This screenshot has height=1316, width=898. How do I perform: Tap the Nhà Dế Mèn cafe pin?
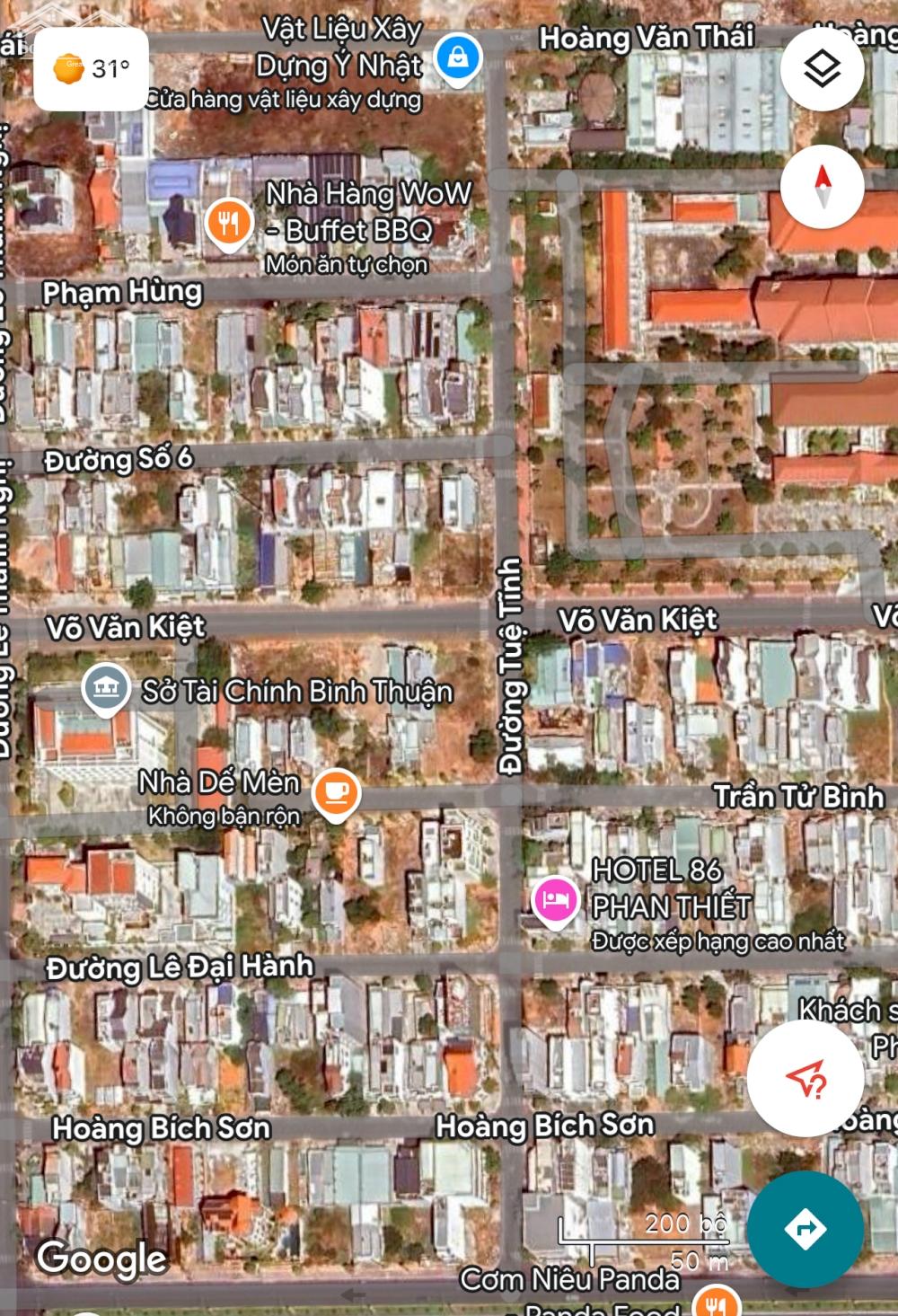pos(337,792)
